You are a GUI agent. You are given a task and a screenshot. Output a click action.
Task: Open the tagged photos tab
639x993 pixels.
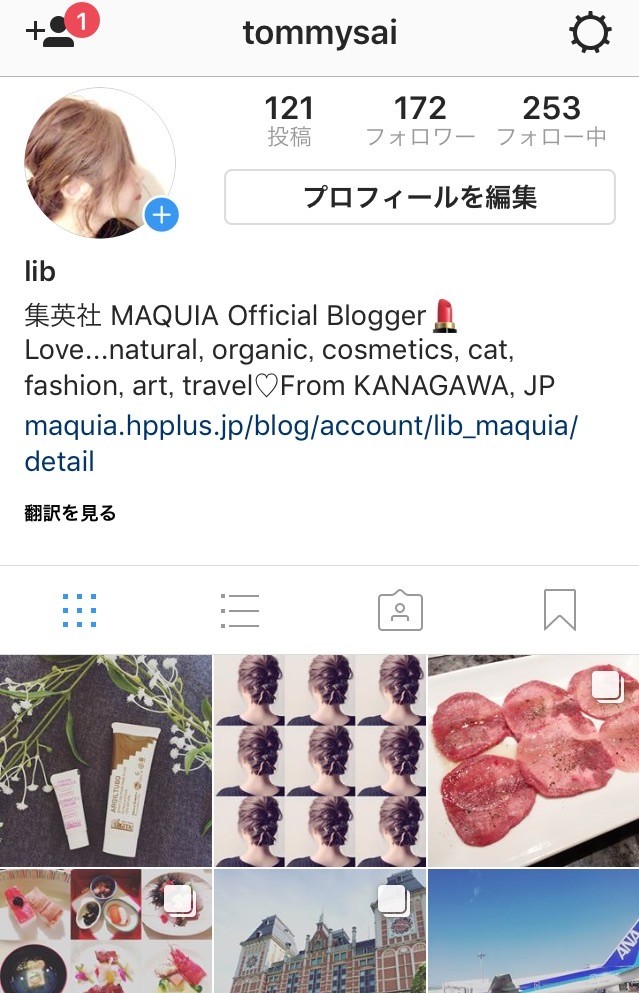pos(400,610)
